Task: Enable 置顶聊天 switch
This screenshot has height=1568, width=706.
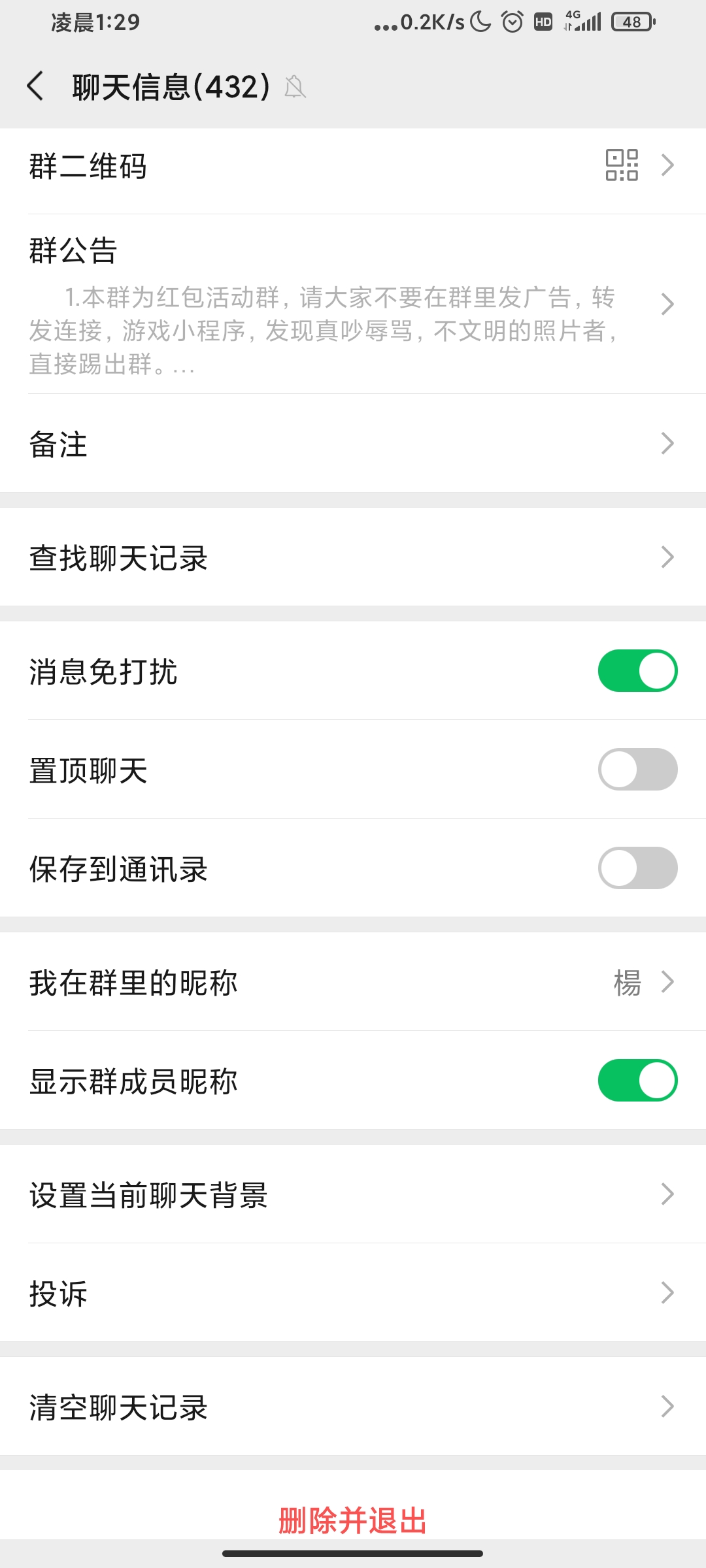Action: [x=637, y=769]
